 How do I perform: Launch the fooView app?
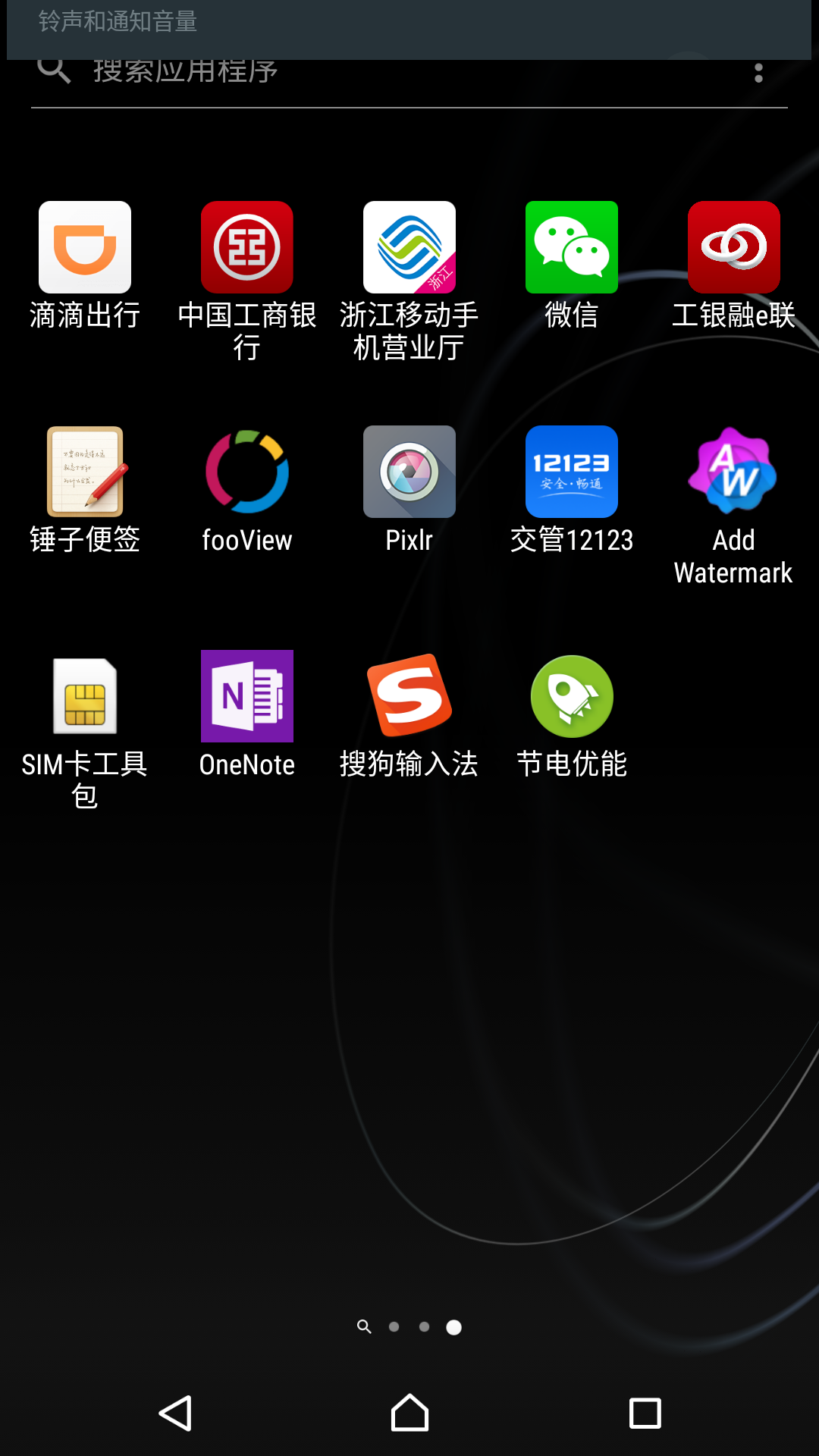click(x=247, y=472)
